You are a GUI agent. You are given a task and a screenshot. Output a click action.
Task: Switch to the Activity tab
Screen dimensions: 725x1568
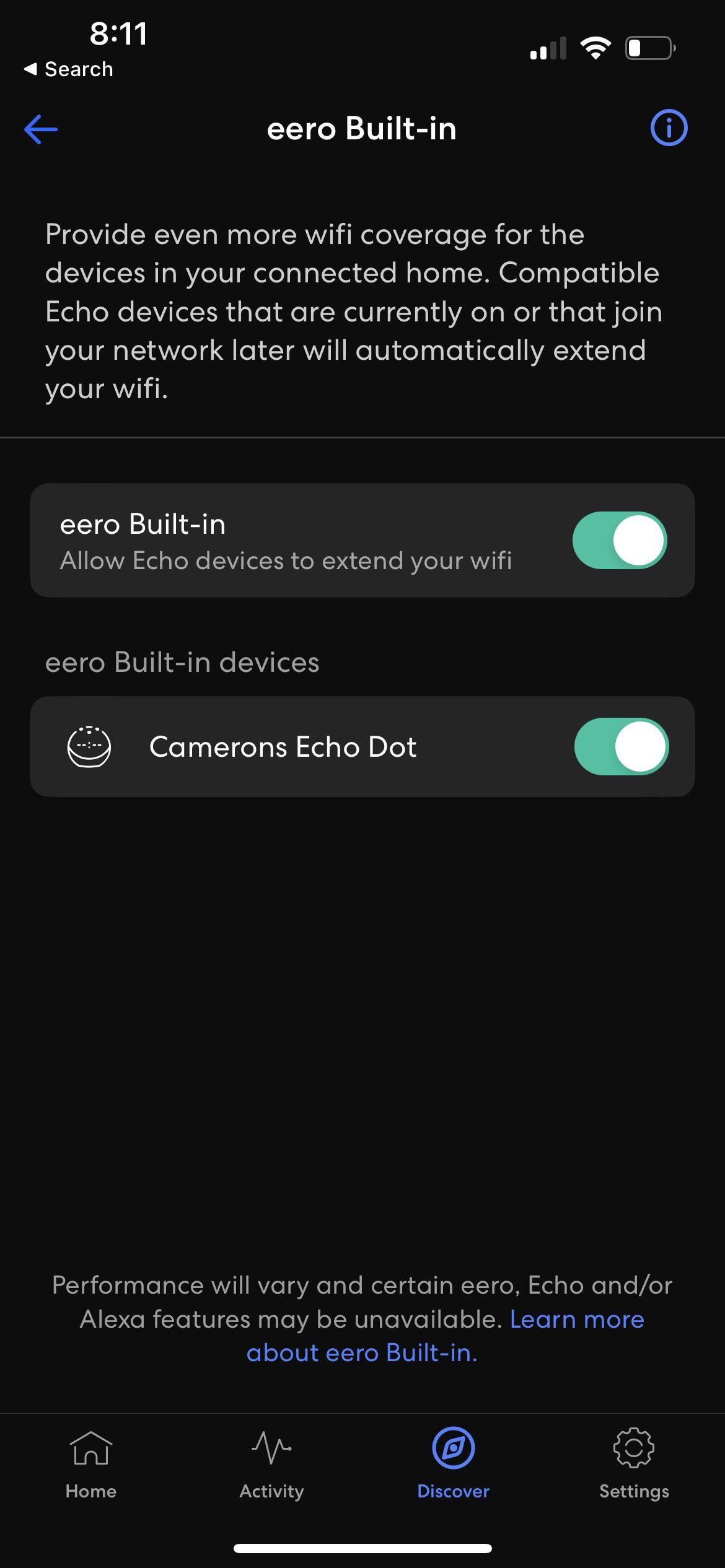[x=271, y=1463]
